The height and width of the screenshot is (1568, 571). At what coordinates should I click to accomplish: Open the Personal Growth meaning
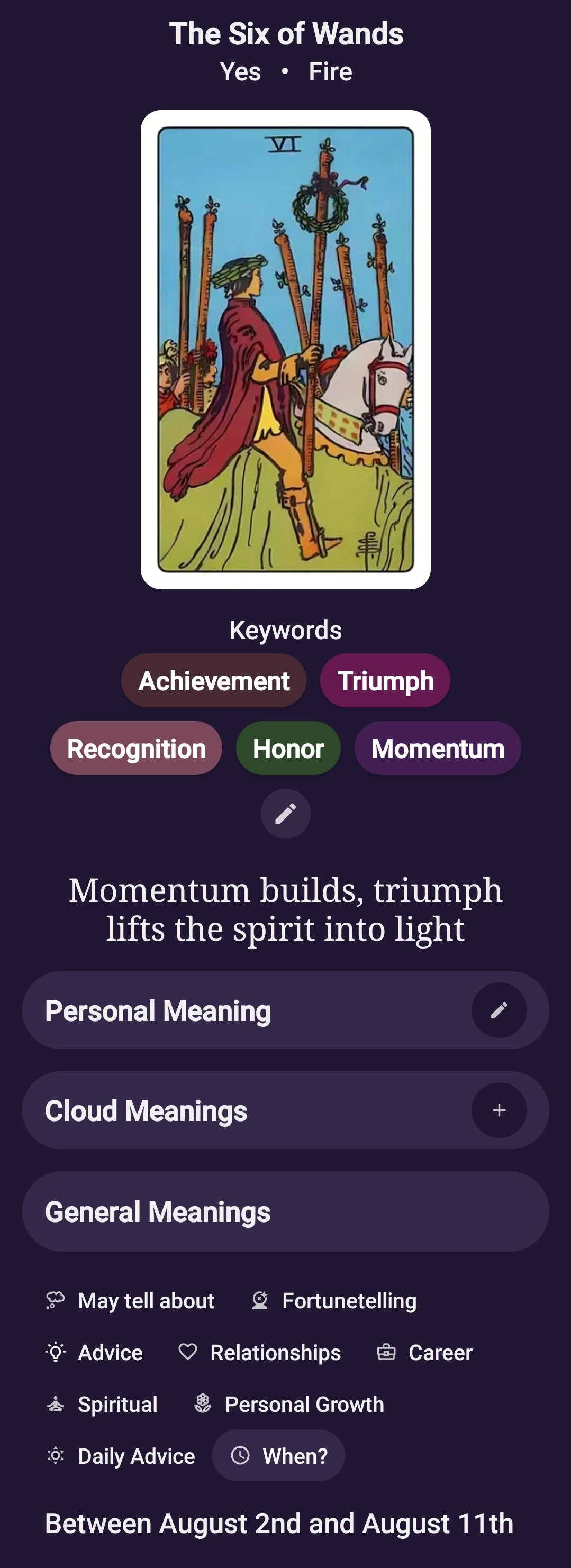(x=288, y=1404)
